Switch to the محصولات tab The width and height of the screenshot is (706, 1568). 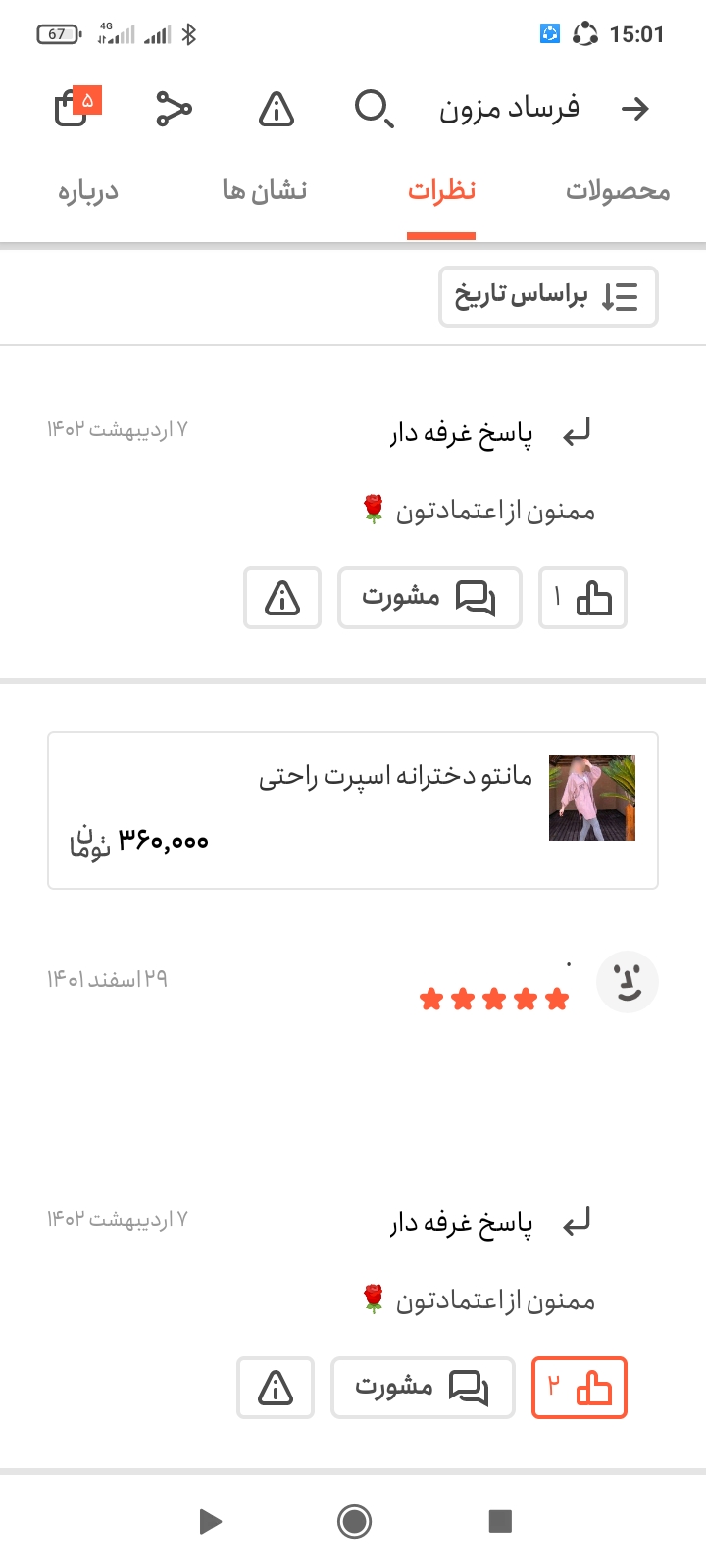[618, 190]
